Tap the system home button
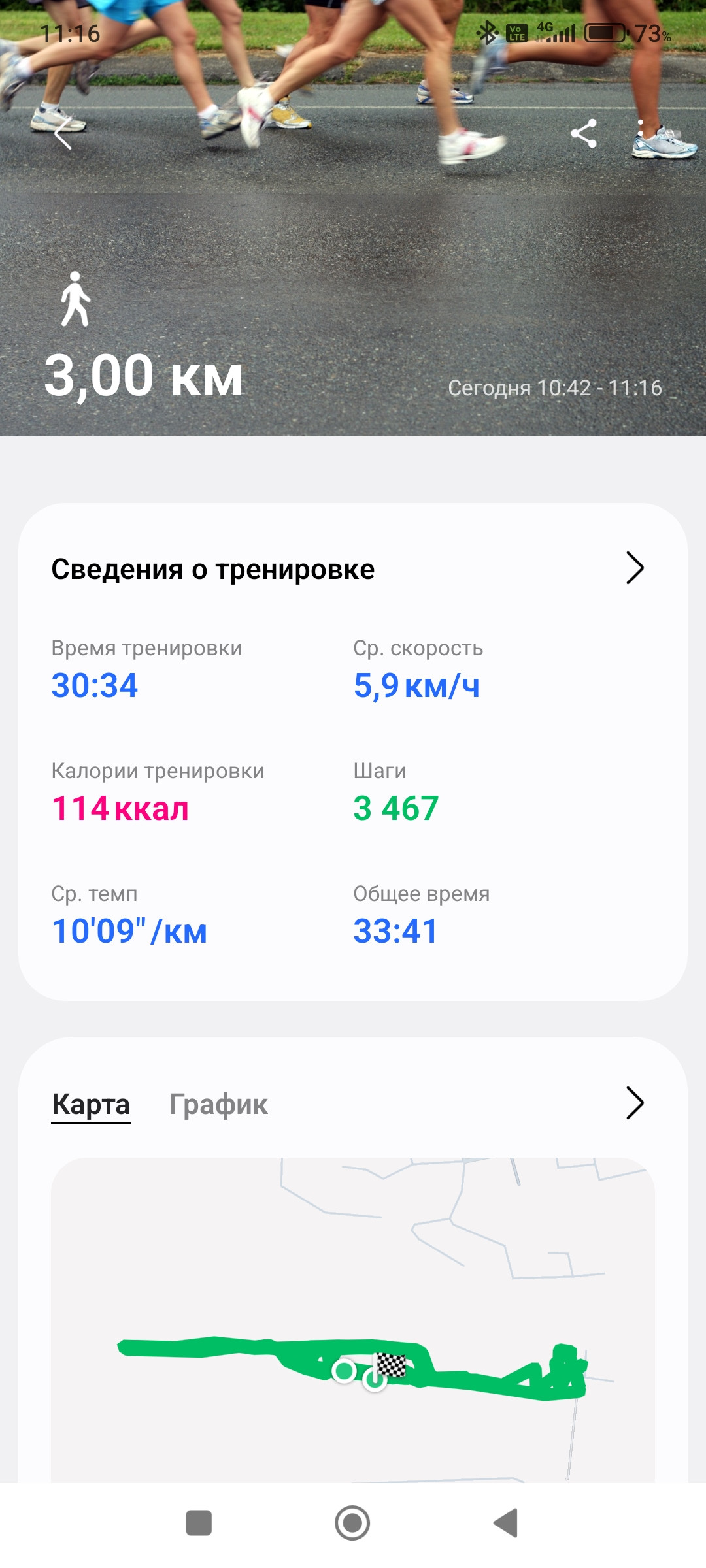706x1568 pixels. click(352, 1523)
